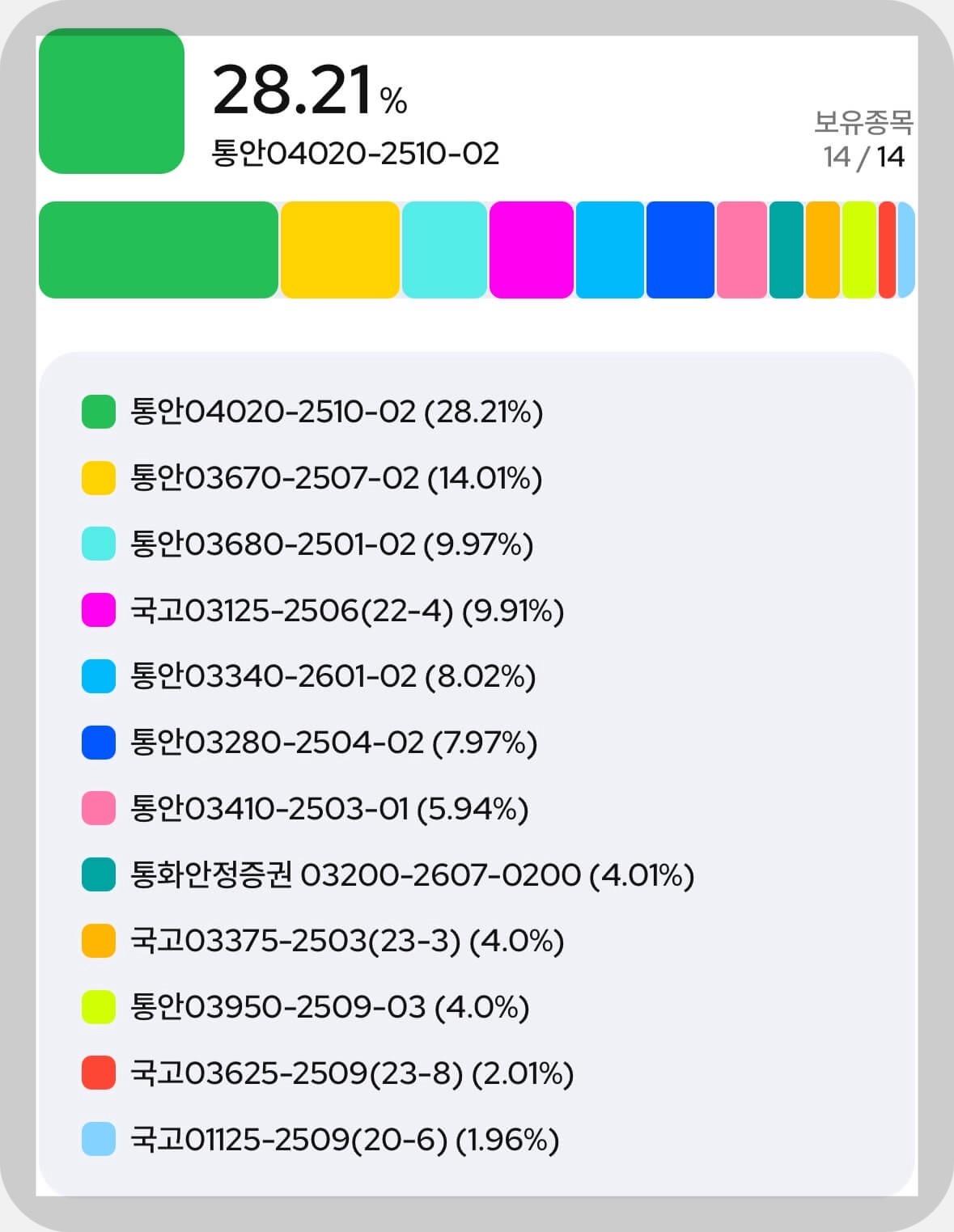Tap the cyan 통안03680-2501-02 bar segment
Image resolution: width=954 pixels, height=1232 pixels.
pos(444,250)
